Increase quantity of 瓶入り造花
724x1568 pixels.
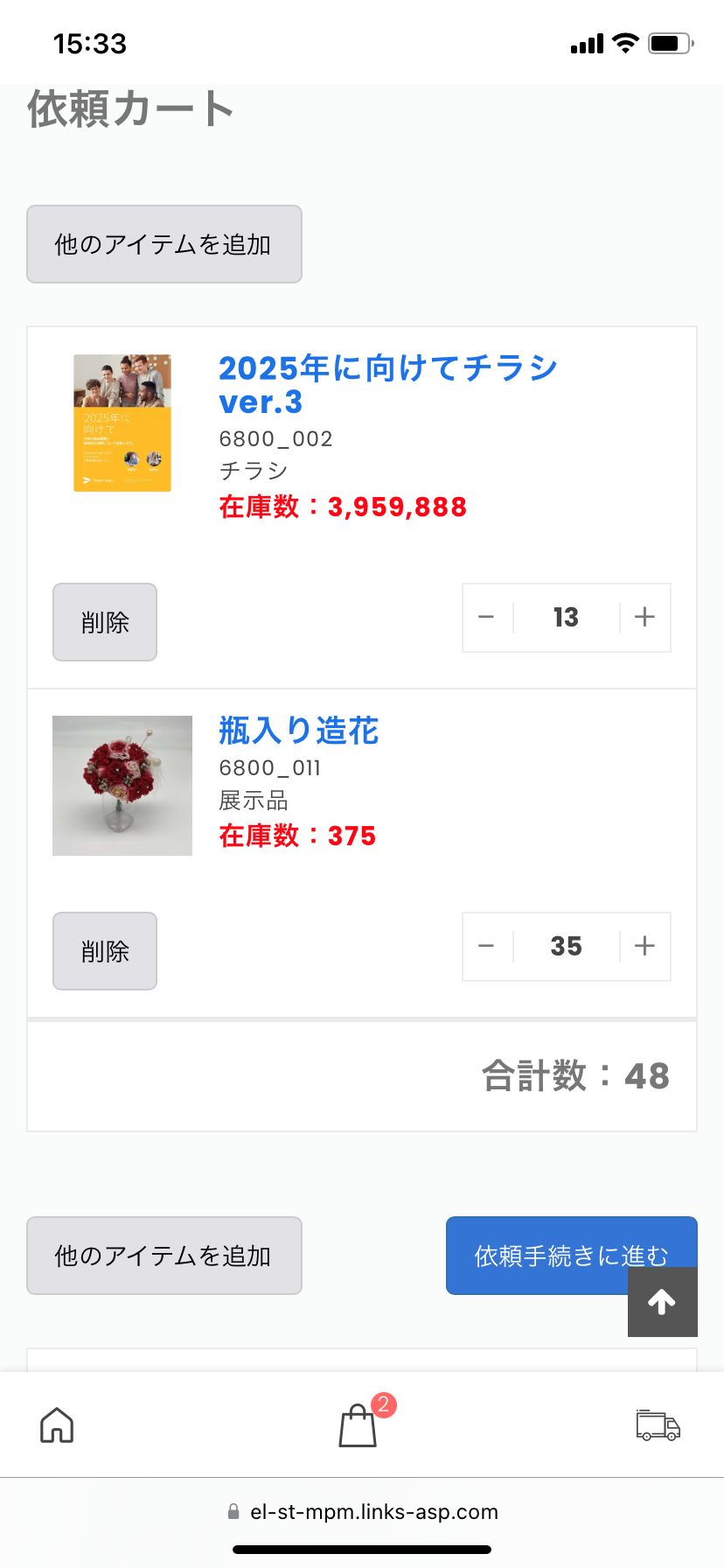pyautogui.click(x=645, y=947)
